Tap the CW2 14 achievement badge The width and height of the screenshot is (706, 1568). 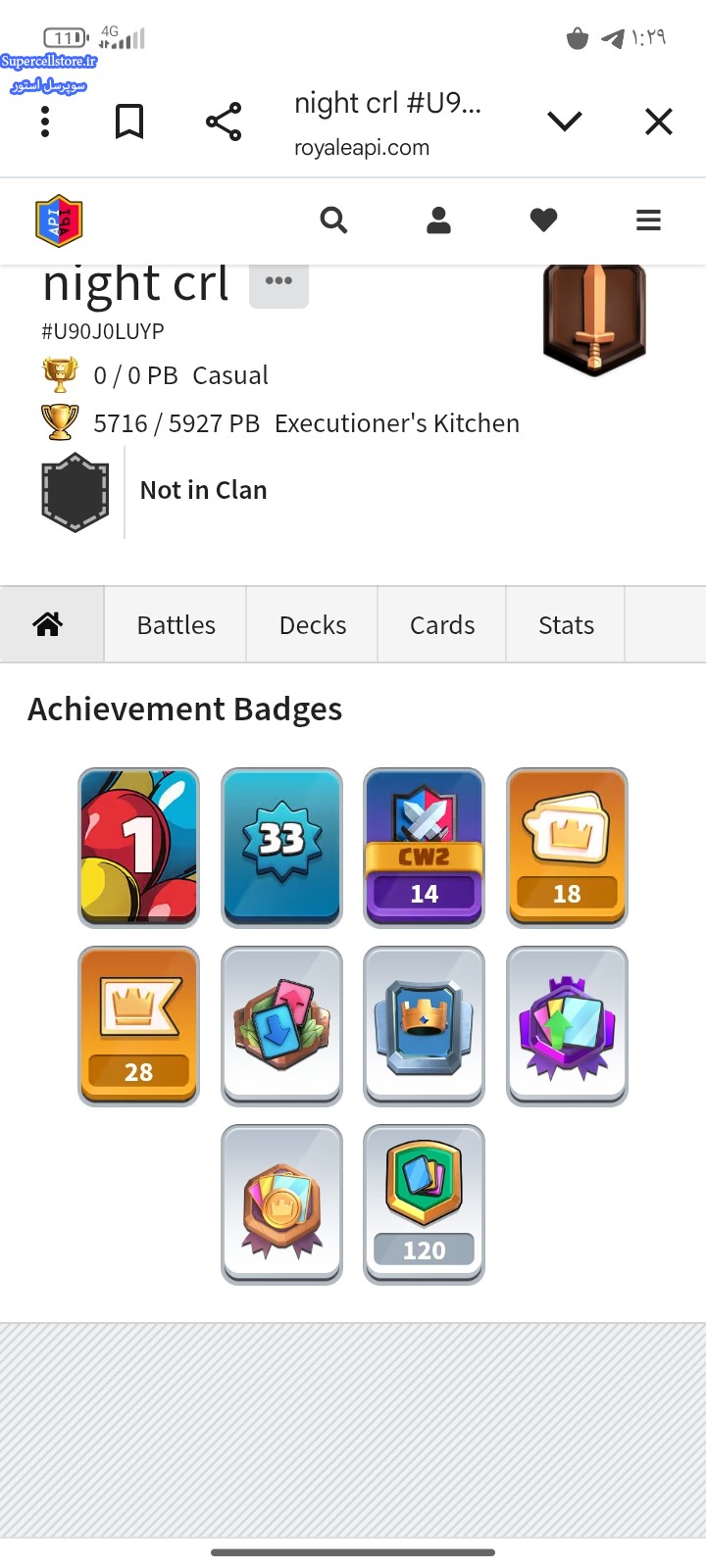[424, 848]
